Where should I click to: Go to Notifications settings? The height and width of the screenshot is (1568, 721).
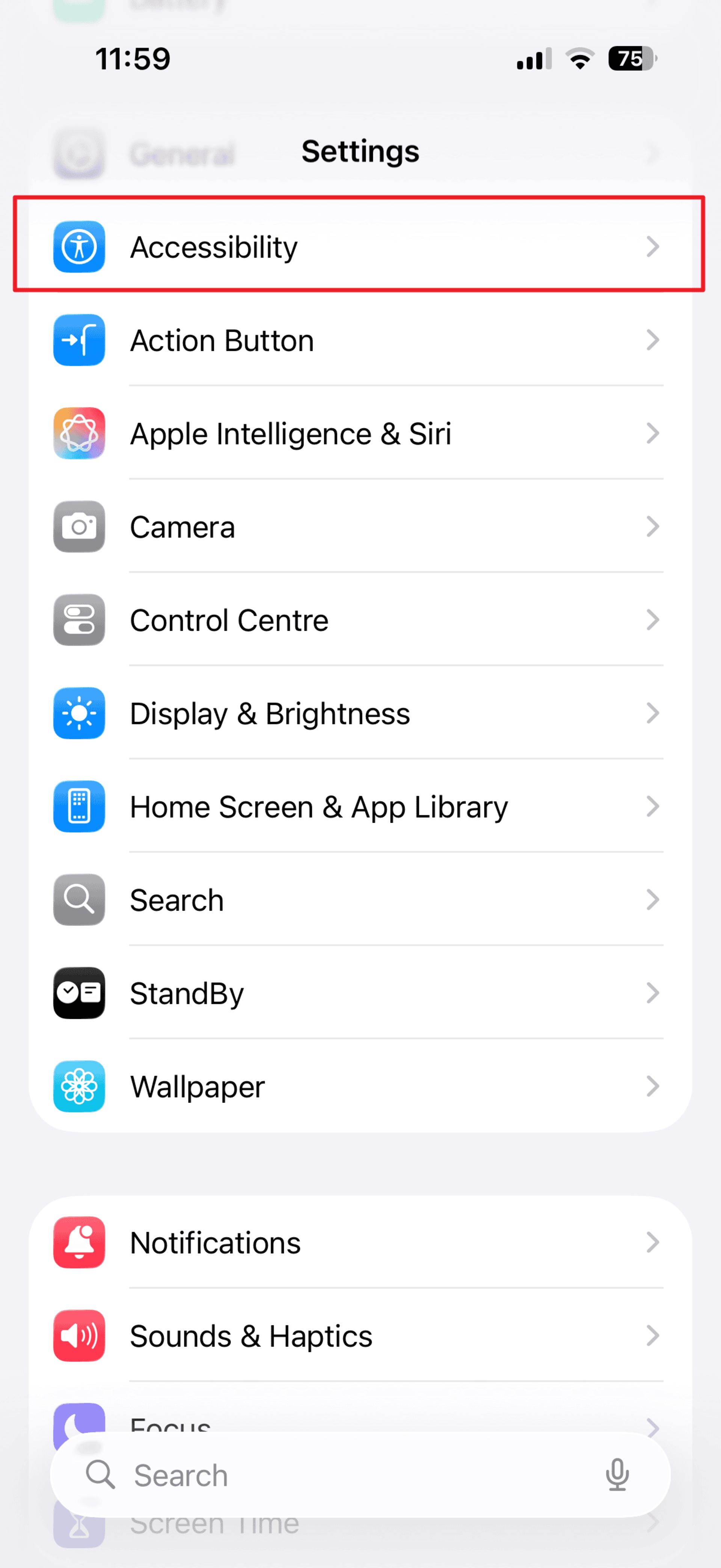[359, 1242]
